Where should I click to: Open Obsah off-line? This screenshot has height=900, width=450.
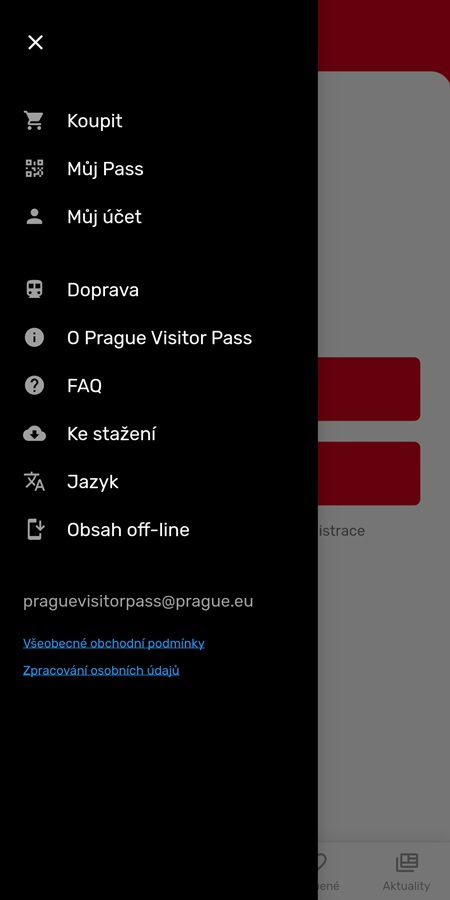pos(158,530)
